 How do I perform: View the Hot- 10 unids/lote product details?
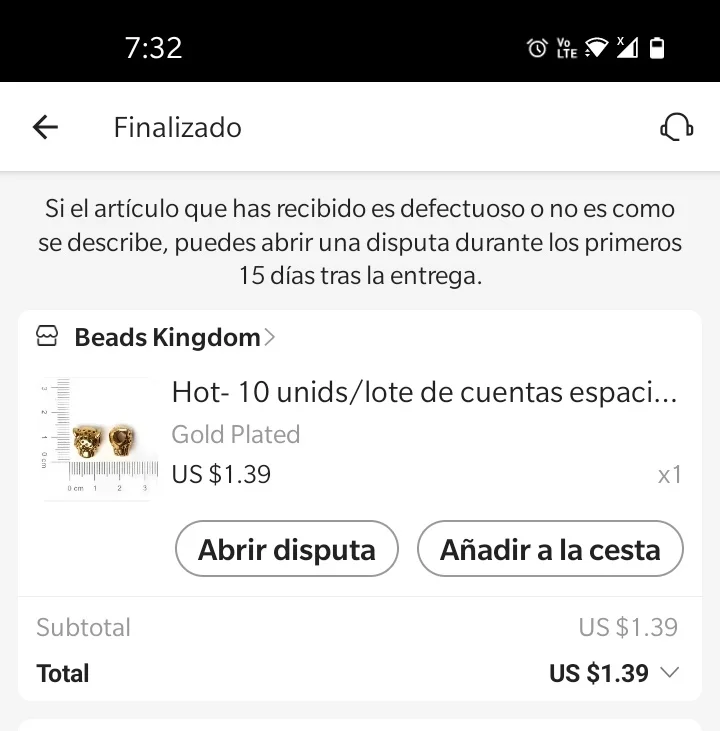pyautogui.click(x=424, y=393)
